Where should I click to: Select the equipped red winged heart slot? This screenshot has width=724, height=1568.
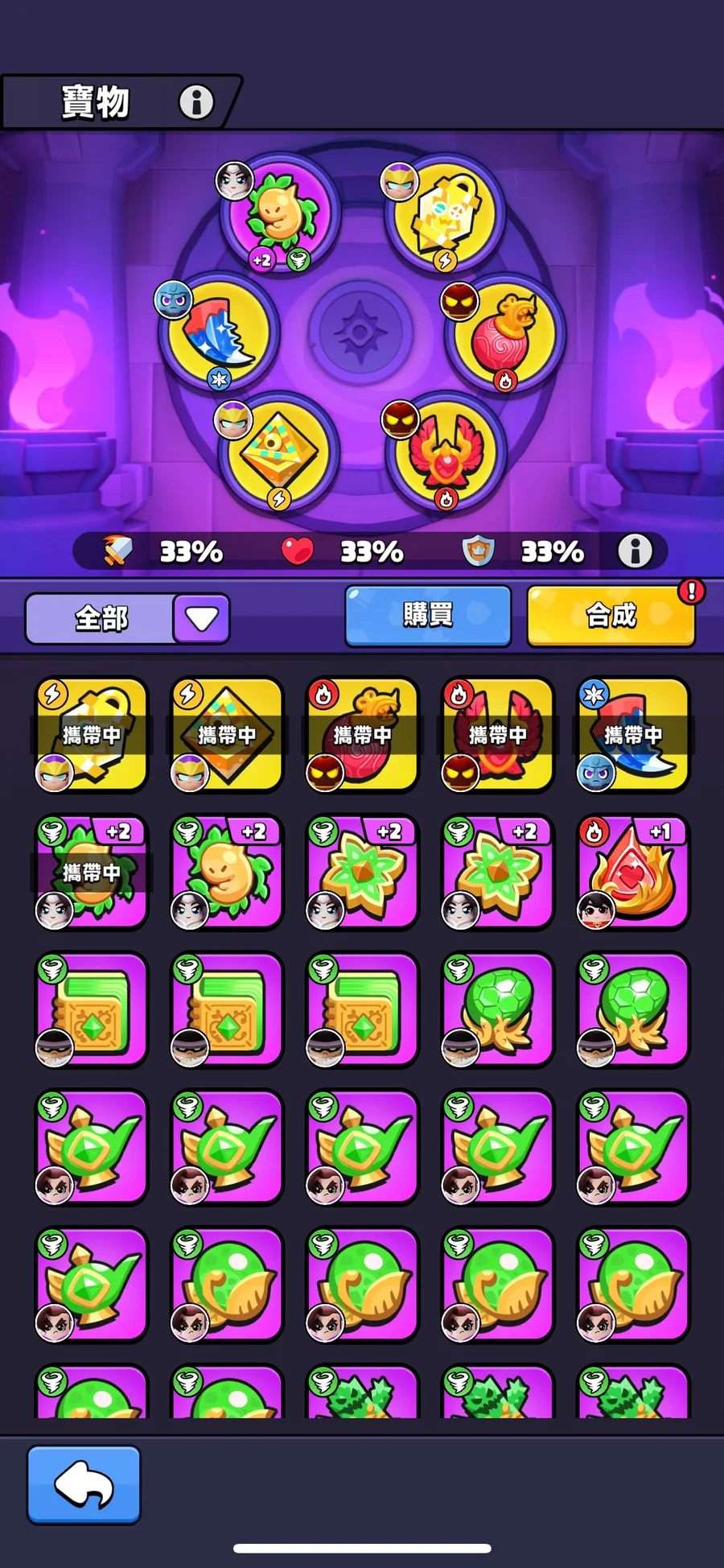445,452
